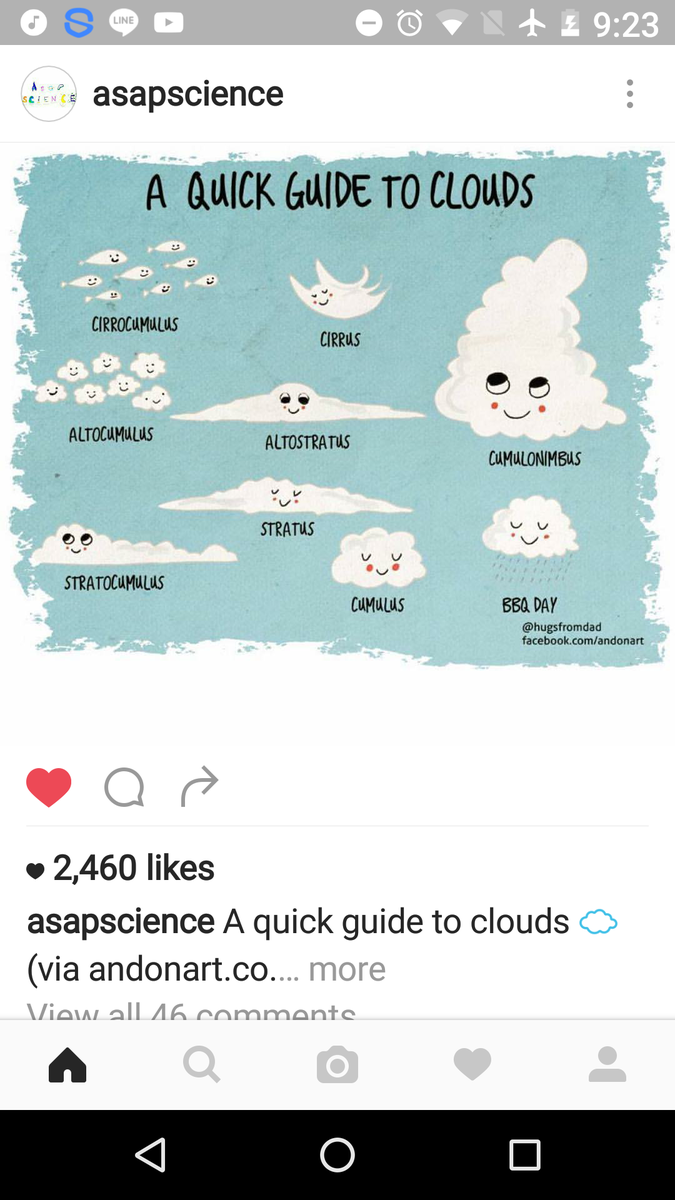View the 2,460 likes list
Screen dimensions: 675x1200
click(133, 868)
